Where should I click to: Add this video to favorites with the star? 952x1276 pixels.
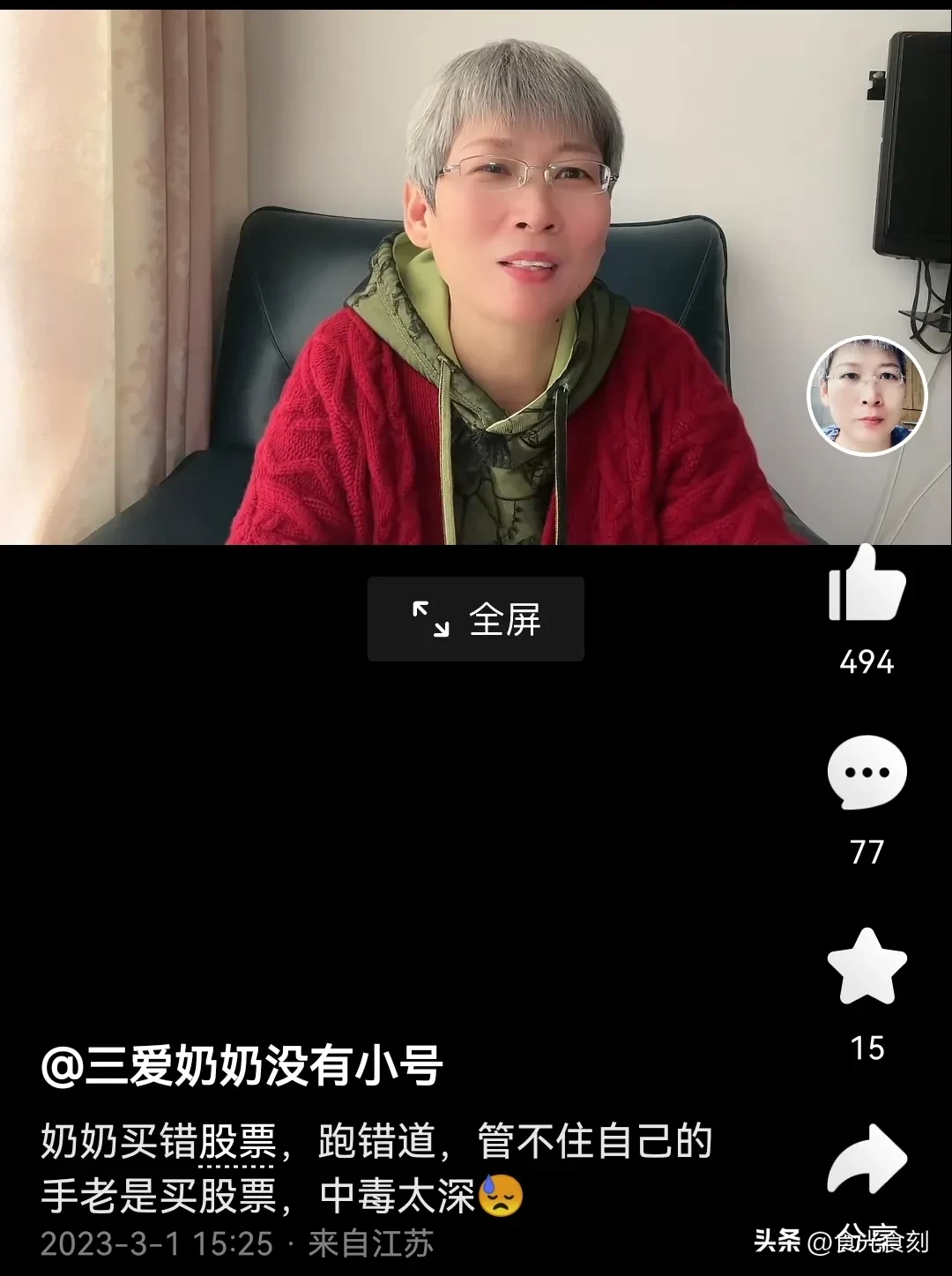(x=866, y=966)
